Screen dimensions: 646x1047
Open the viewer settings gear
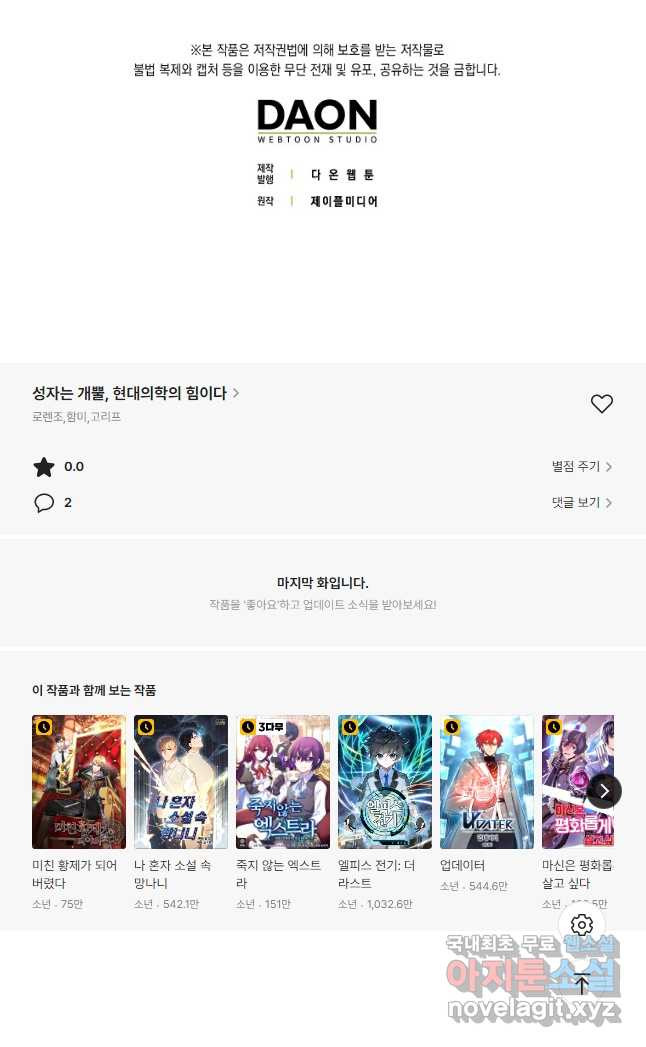click(582, 926)
